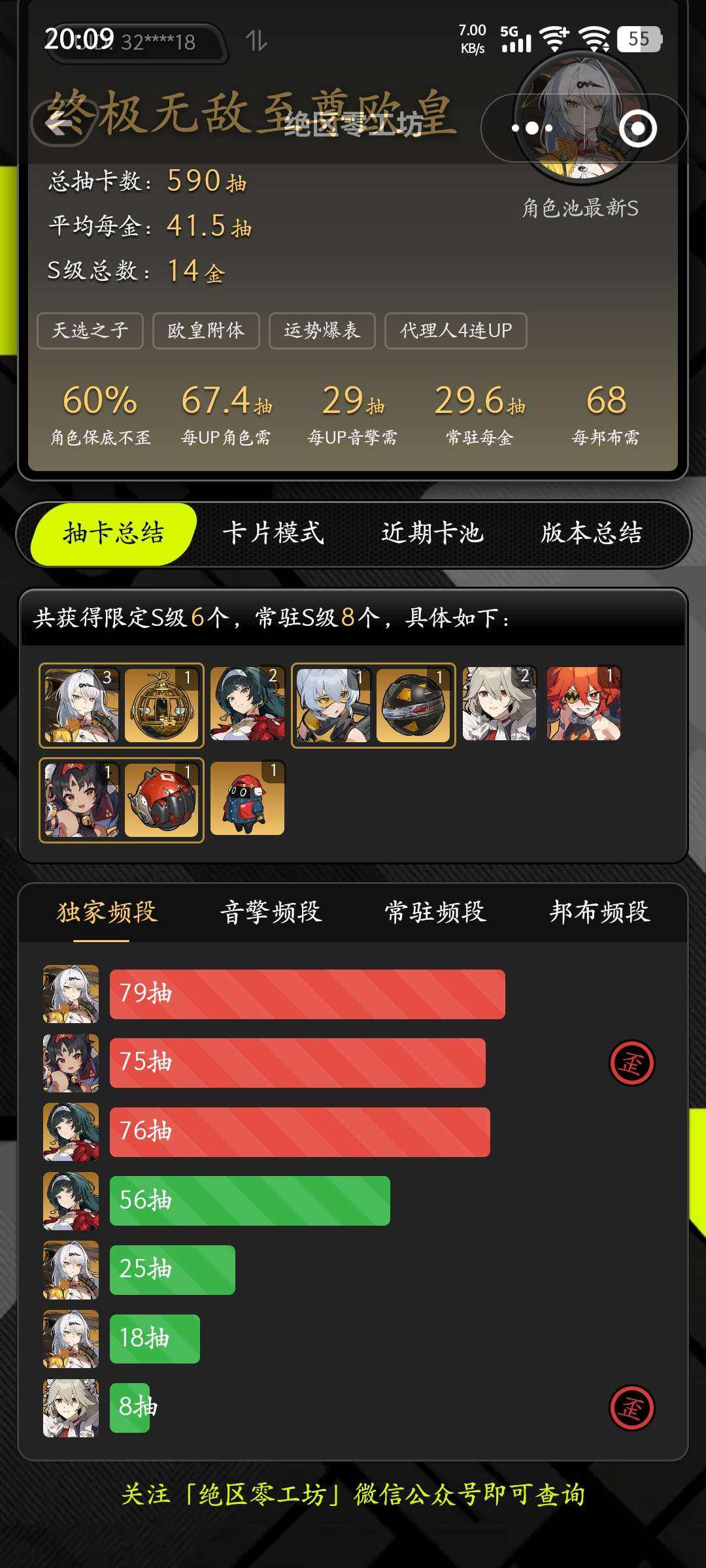Switch to the 音擎频段 tab
The height and width of the screenshot is (1568, 706).
tap(271, 912)
